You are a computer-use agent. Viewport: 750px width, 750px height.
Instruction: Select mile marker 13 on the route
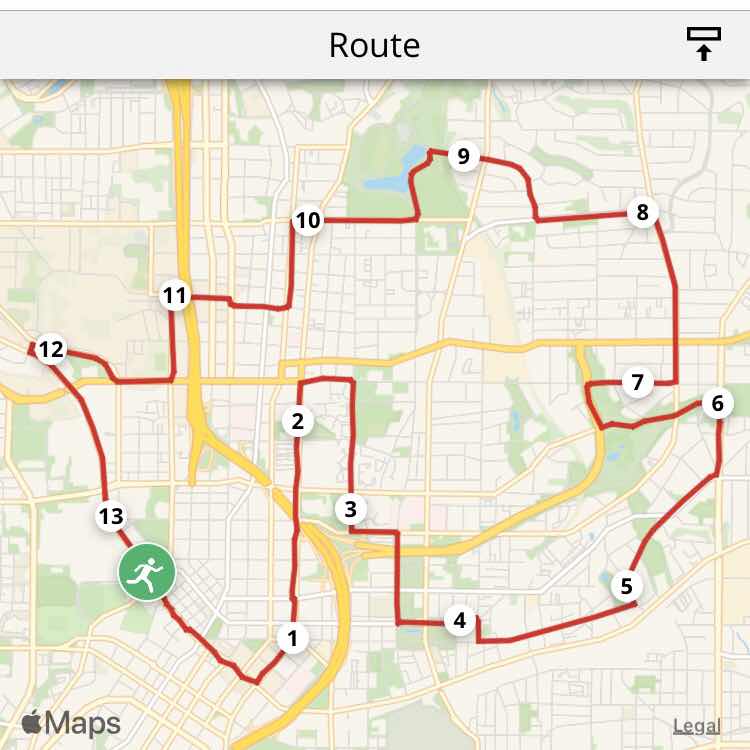111,516
